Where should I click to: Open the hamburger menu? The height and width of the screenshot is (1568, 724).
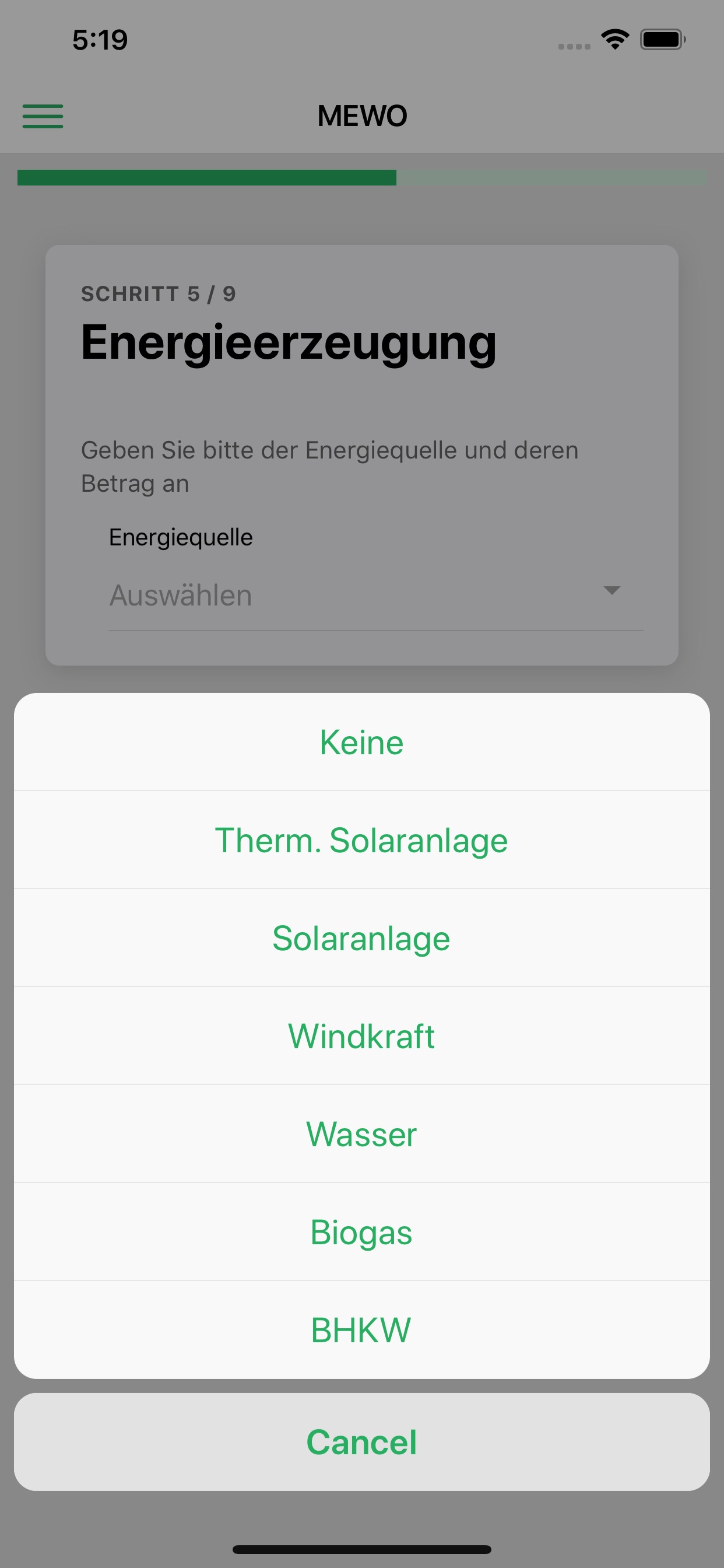point(43,116)
